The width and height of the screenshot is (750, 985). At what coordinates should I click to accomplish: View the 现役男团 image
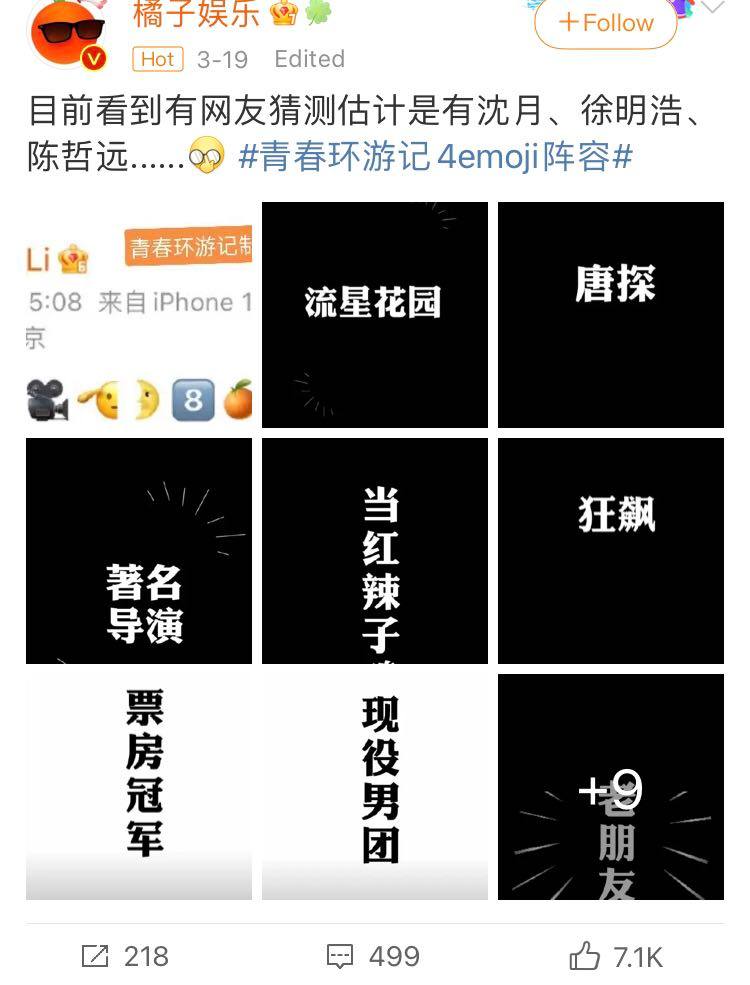375,787
